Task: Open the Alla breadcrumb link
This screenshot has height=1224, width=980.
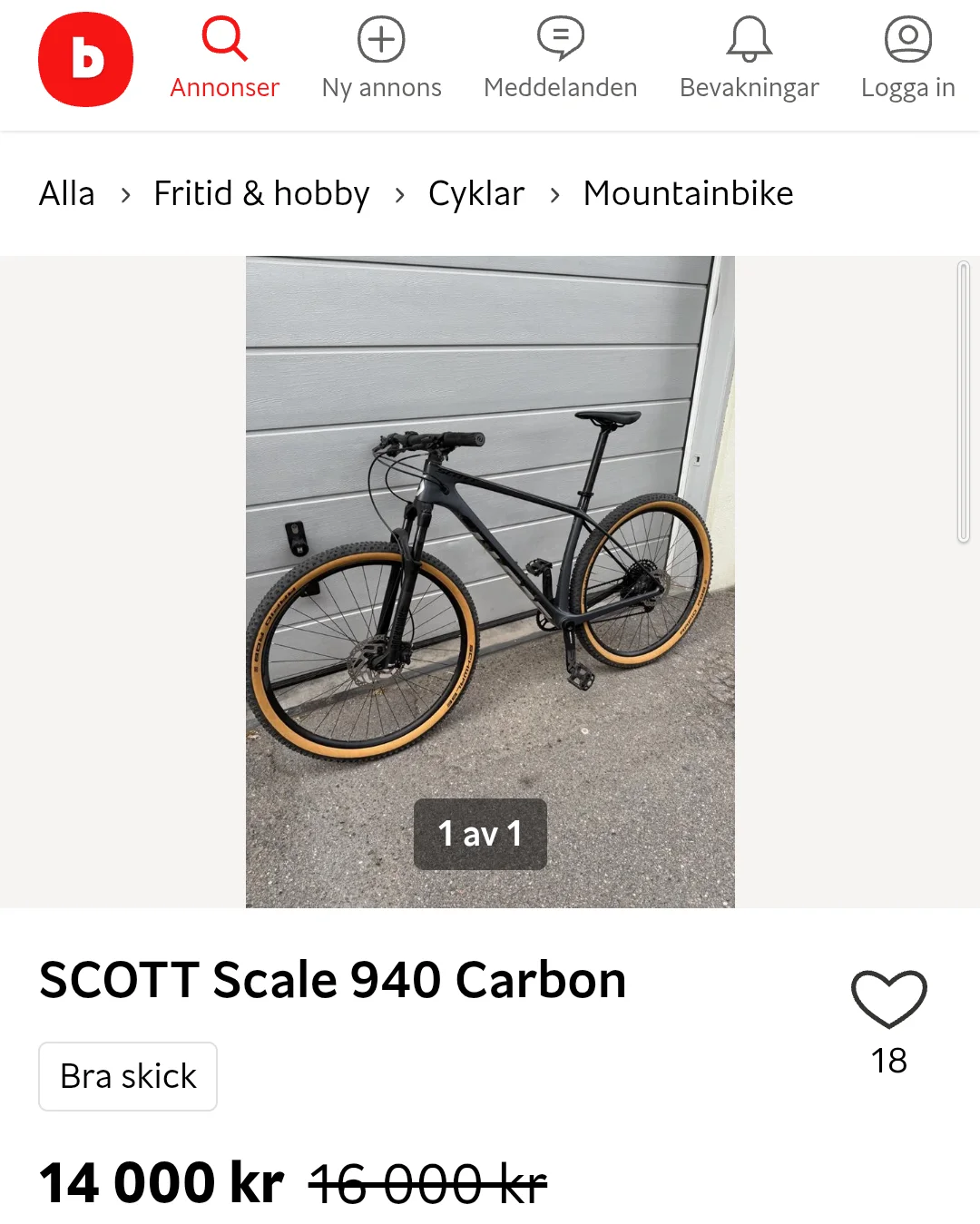Action: 67,193
